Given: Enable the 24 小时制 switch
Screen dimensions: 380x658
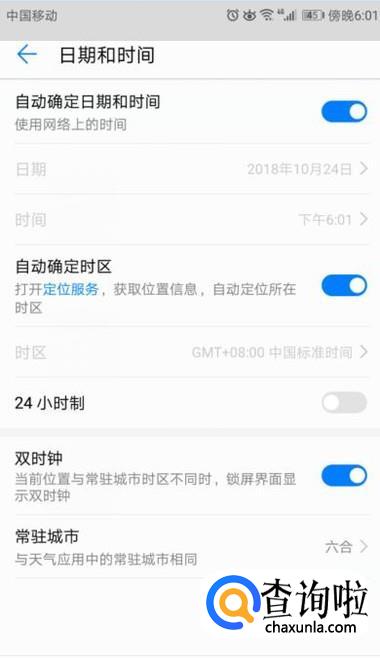Looking at the screenshot, I should pyautogui.click(x=344, y=403).
